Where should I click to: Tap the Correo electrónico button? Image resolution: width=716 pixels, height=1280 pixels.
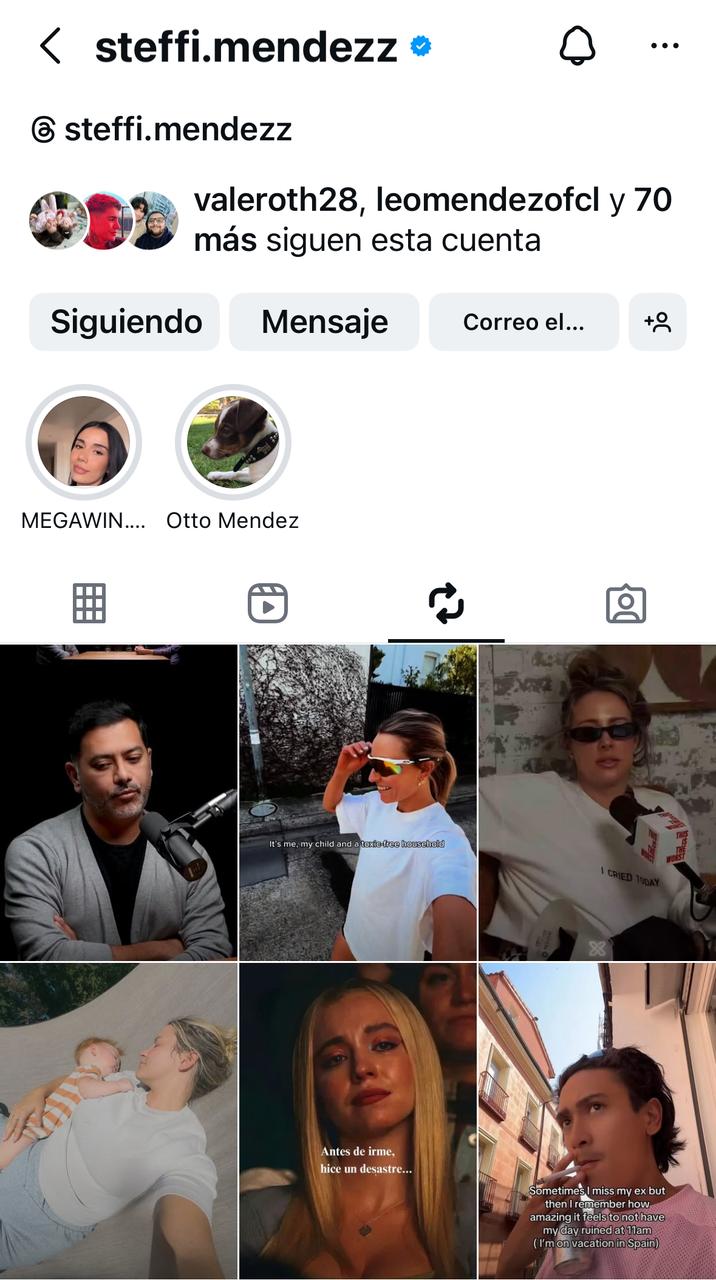click(x=524, y=322)
